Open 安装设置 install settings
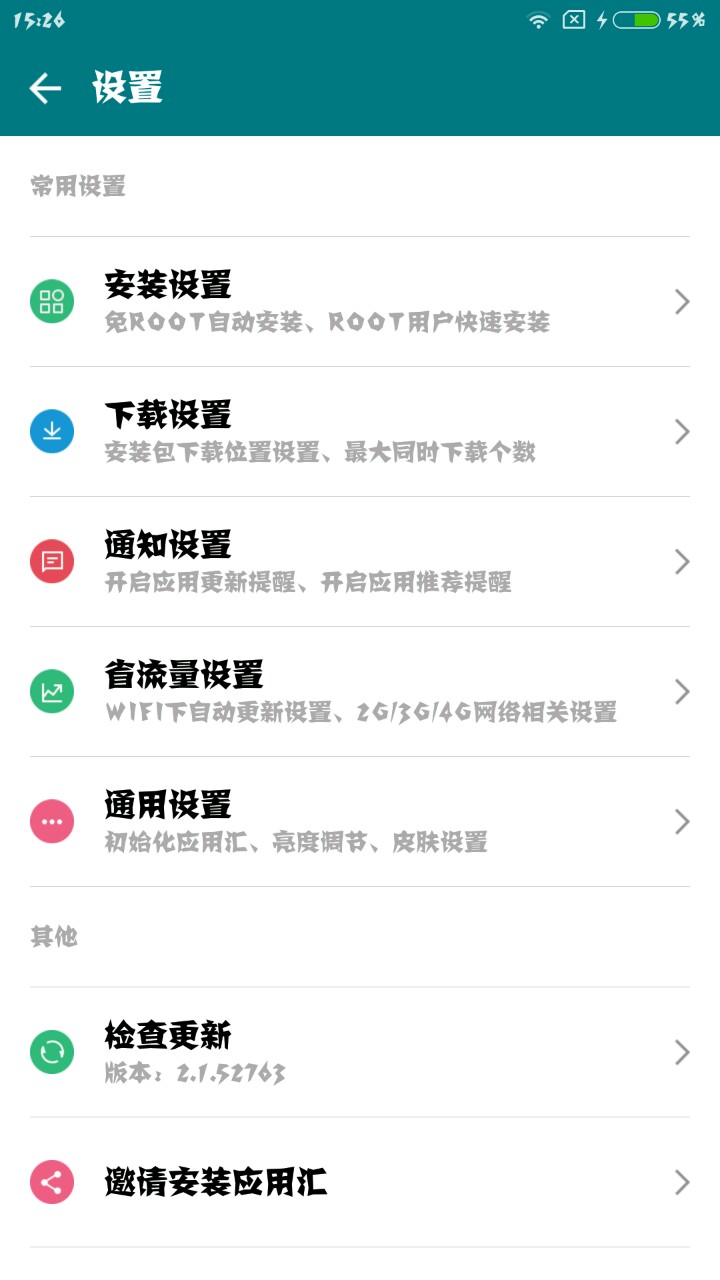The height and width of the screenshot is (1280, 720). coord(360,302)
